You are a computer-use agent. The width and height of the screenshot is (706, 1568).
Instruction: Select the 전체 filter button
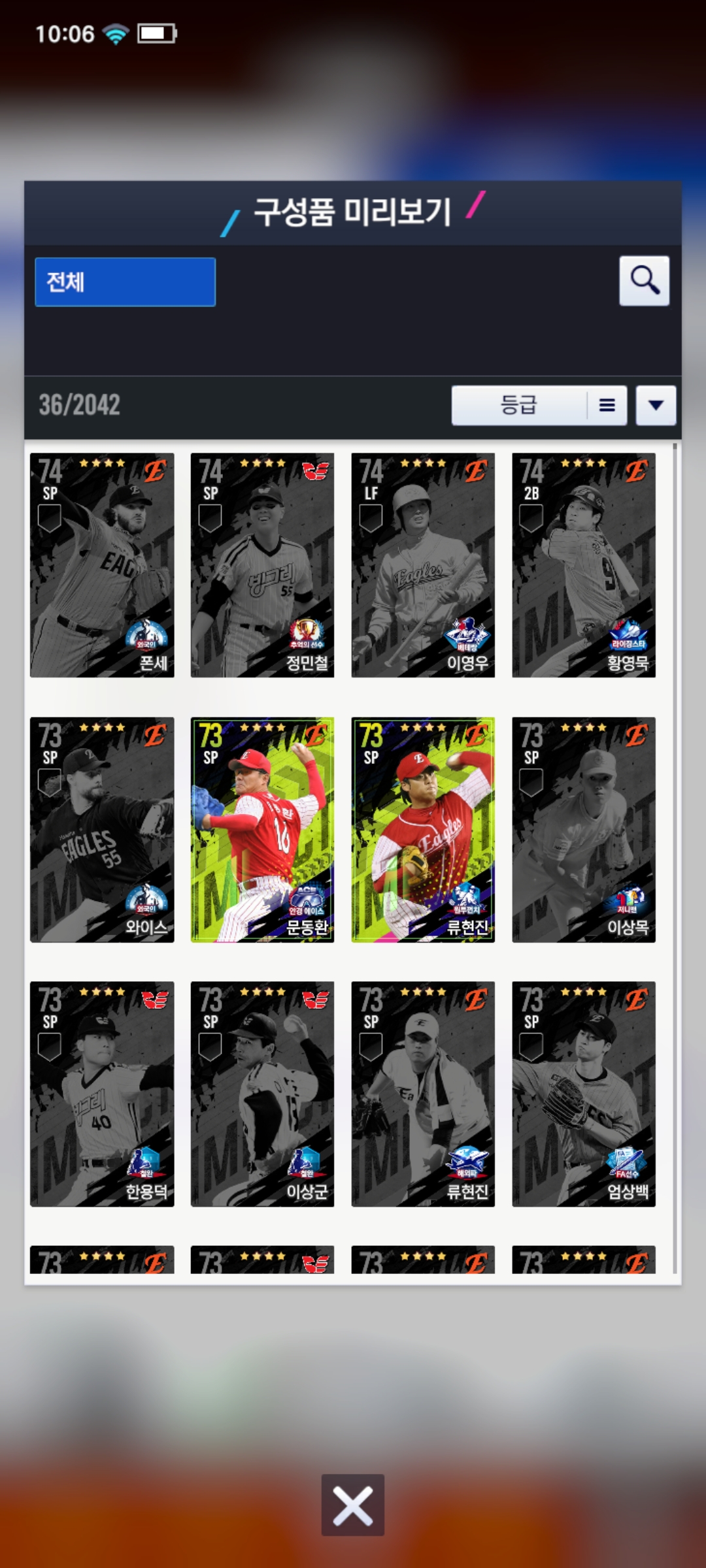pyautogui.click(x=125, y=282)
